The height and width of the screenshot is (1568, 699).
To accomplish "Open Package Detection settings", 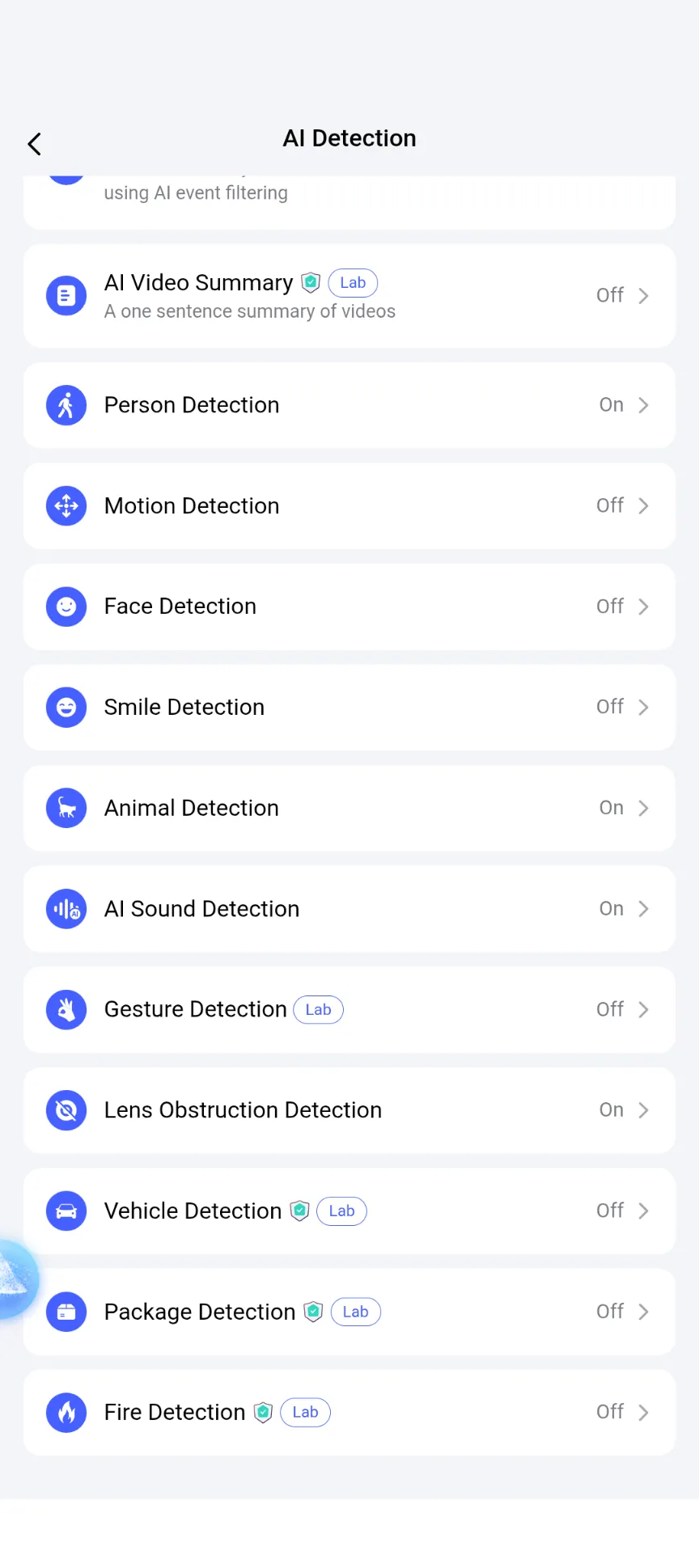I will [x=349, y=1312].
